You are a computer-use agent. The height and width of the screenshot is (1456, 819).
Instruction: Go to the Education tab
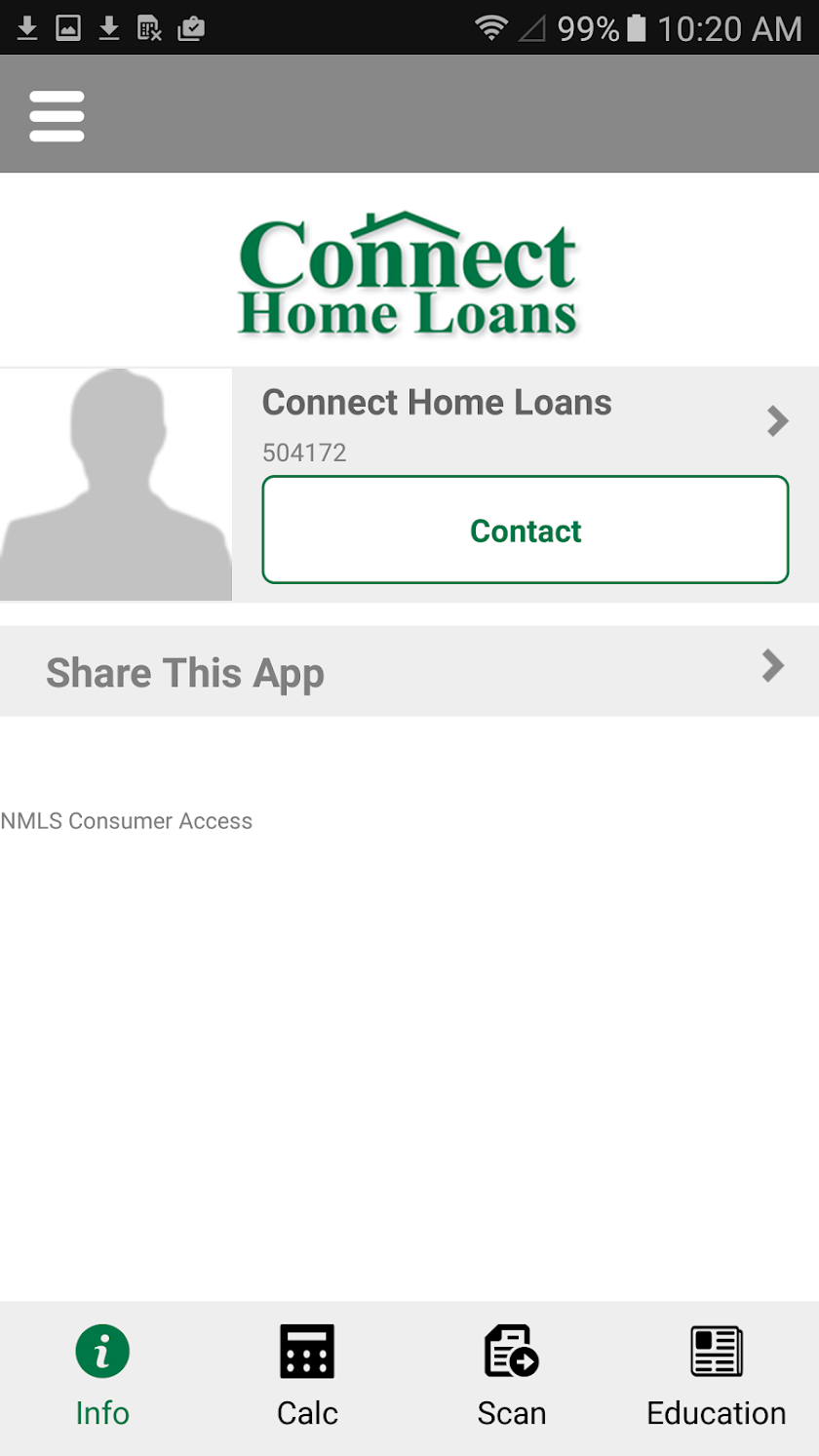tap(717, 1375)
